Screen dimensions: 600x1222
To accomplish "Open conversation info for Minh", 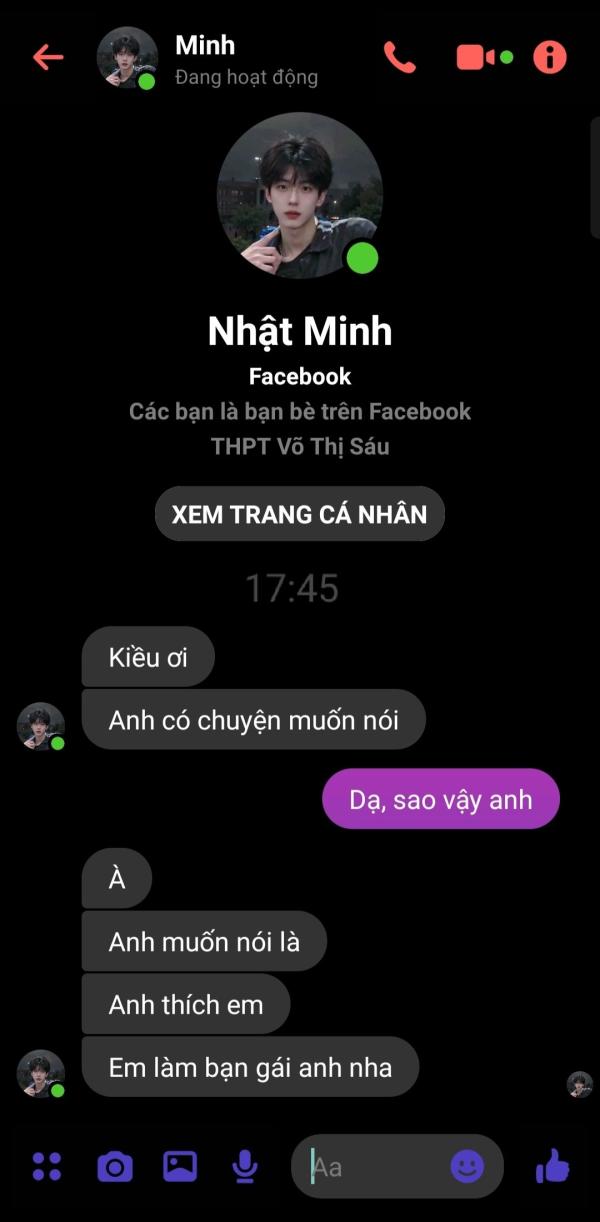I will (549, 57).
